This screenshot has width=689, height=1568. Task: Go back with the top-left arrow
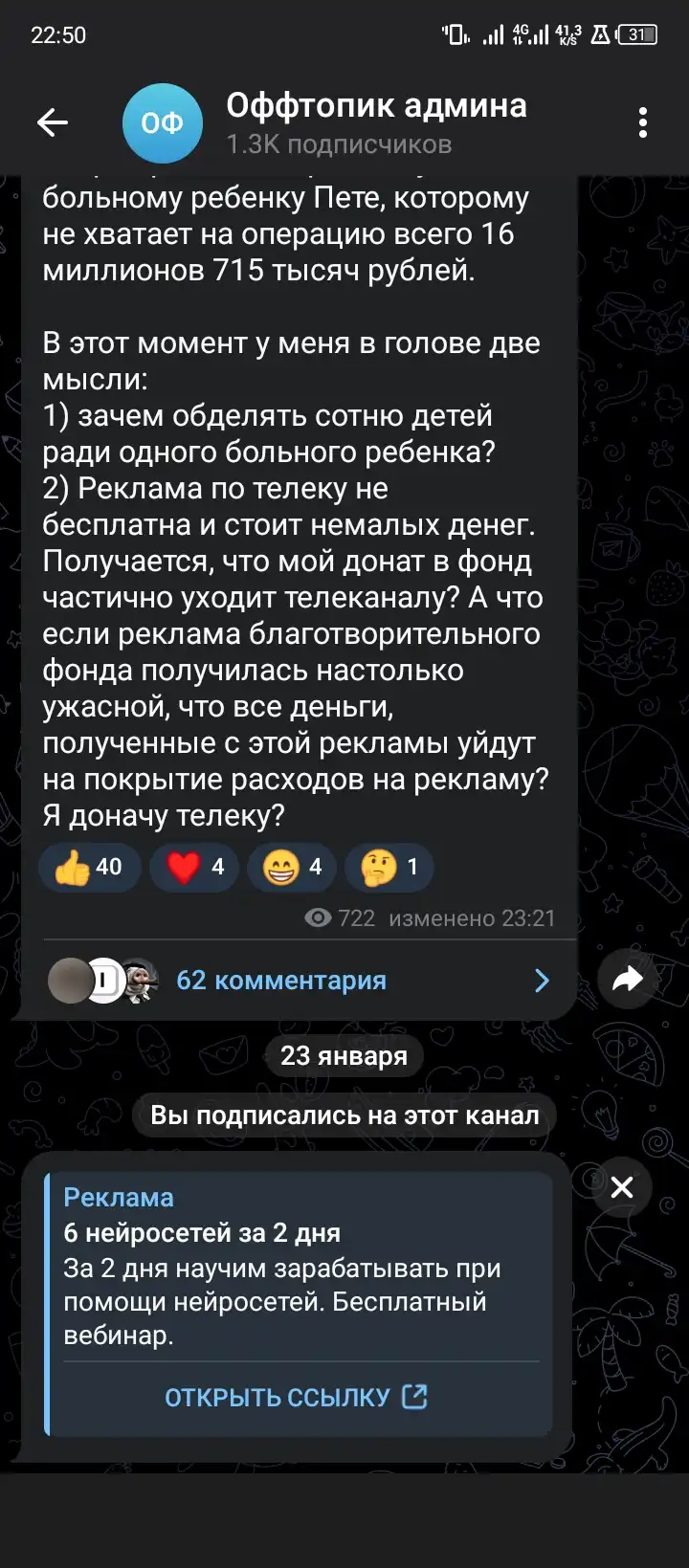tap(52, 122)
